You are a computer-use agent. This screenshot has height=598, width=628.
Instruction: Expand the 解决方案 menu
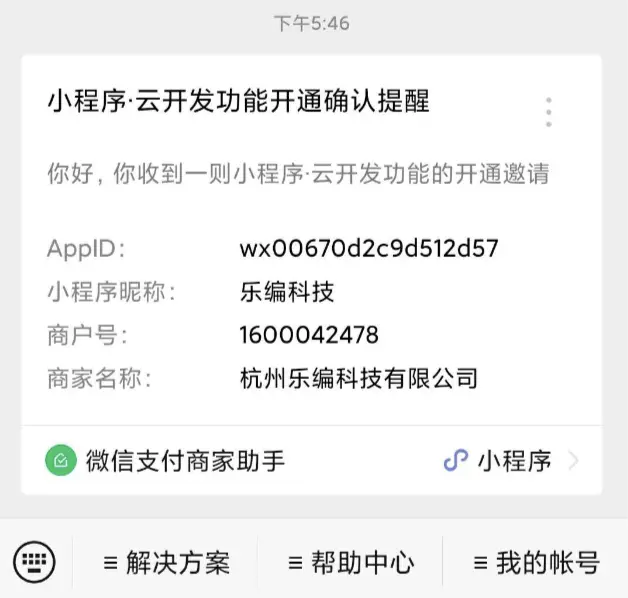(x=166, y=562)
